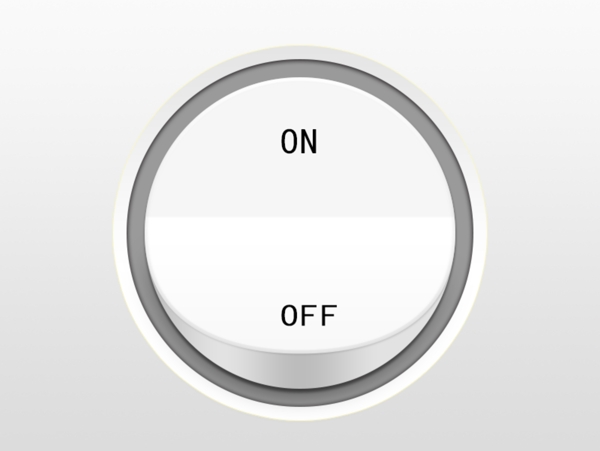Flip the round switch to ON
Viewport: 600px width, 451px height.
click(299, 145)
